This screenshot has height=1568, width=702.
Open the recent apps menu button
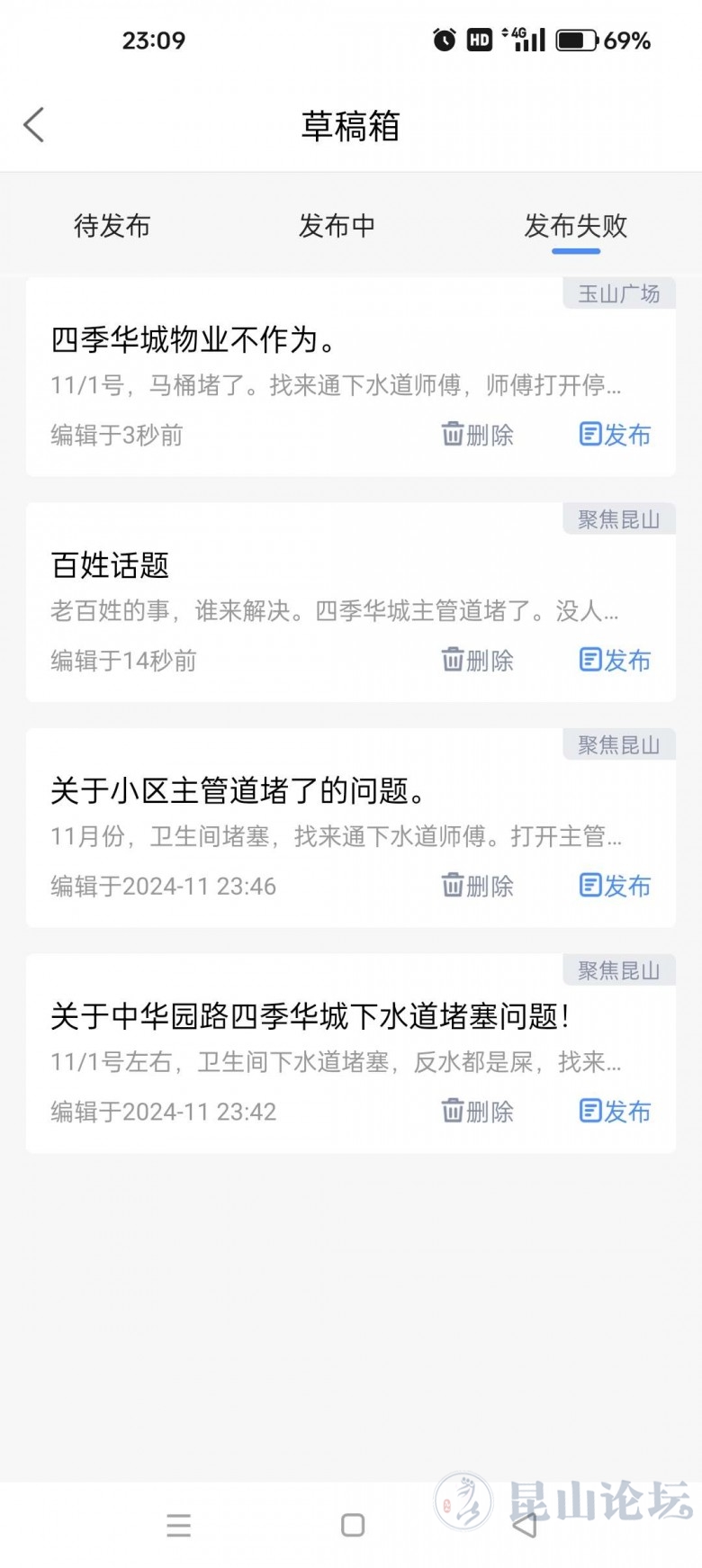coord(178,1525)
